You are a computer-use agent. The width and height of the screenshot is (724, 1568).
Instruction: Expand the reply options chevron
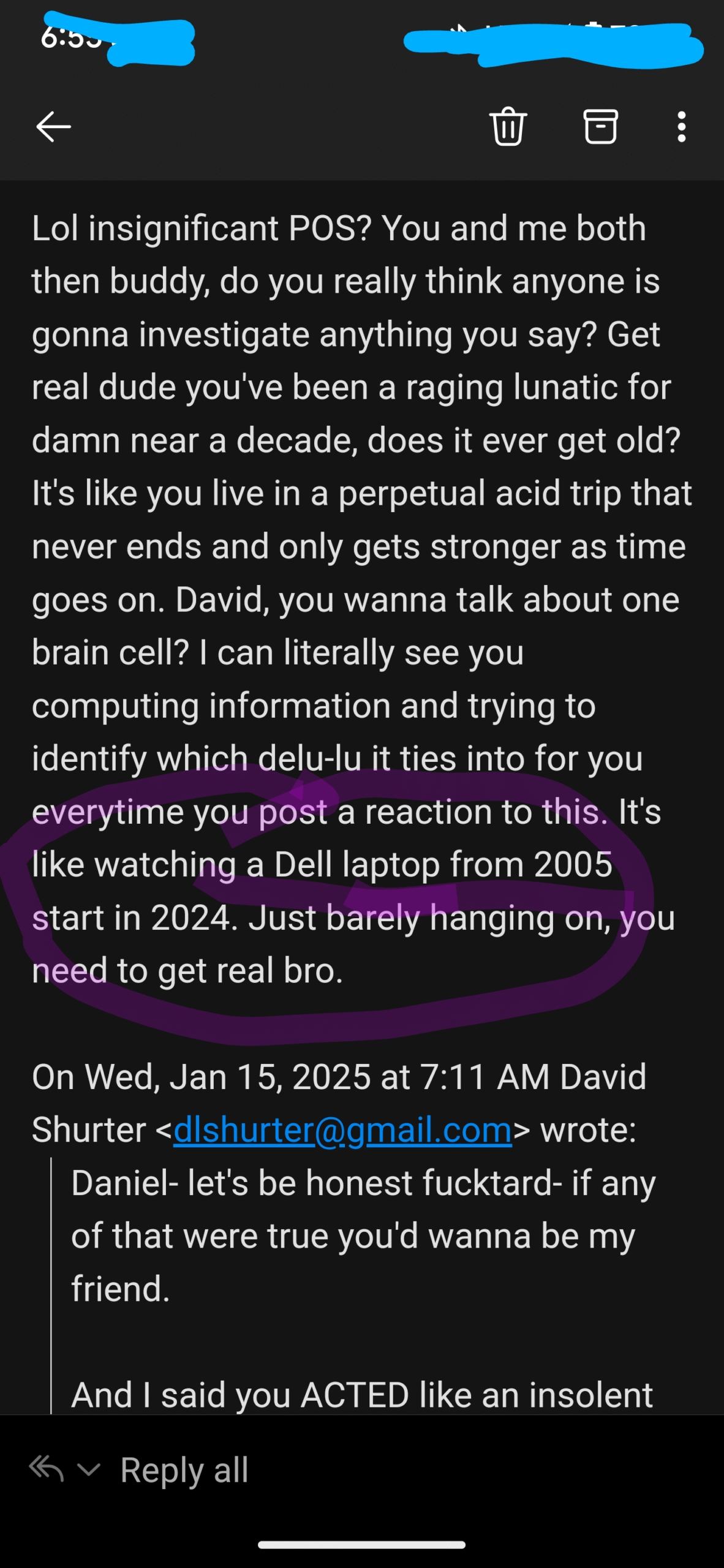click(89, 1469)
